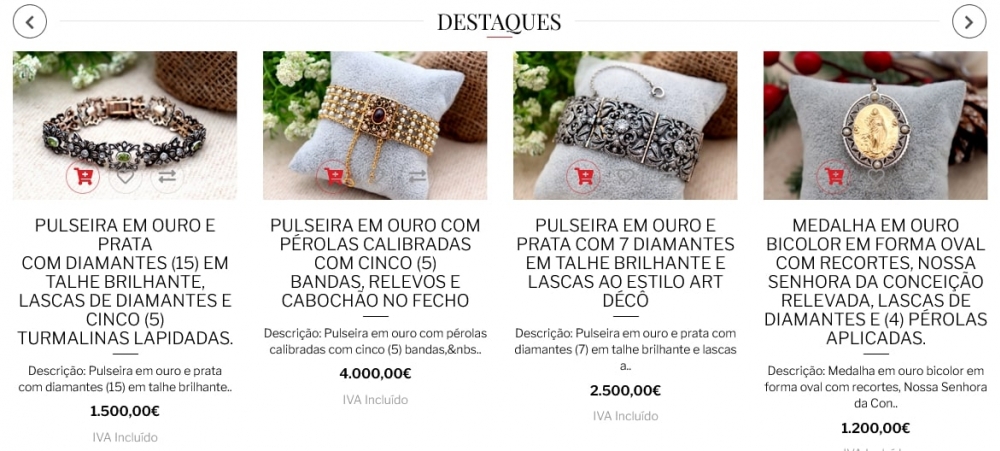The height and width of the screenshot is (451, 1000).
Task: Add Art Déco bracelet to cart
Action: pos(583,177)
